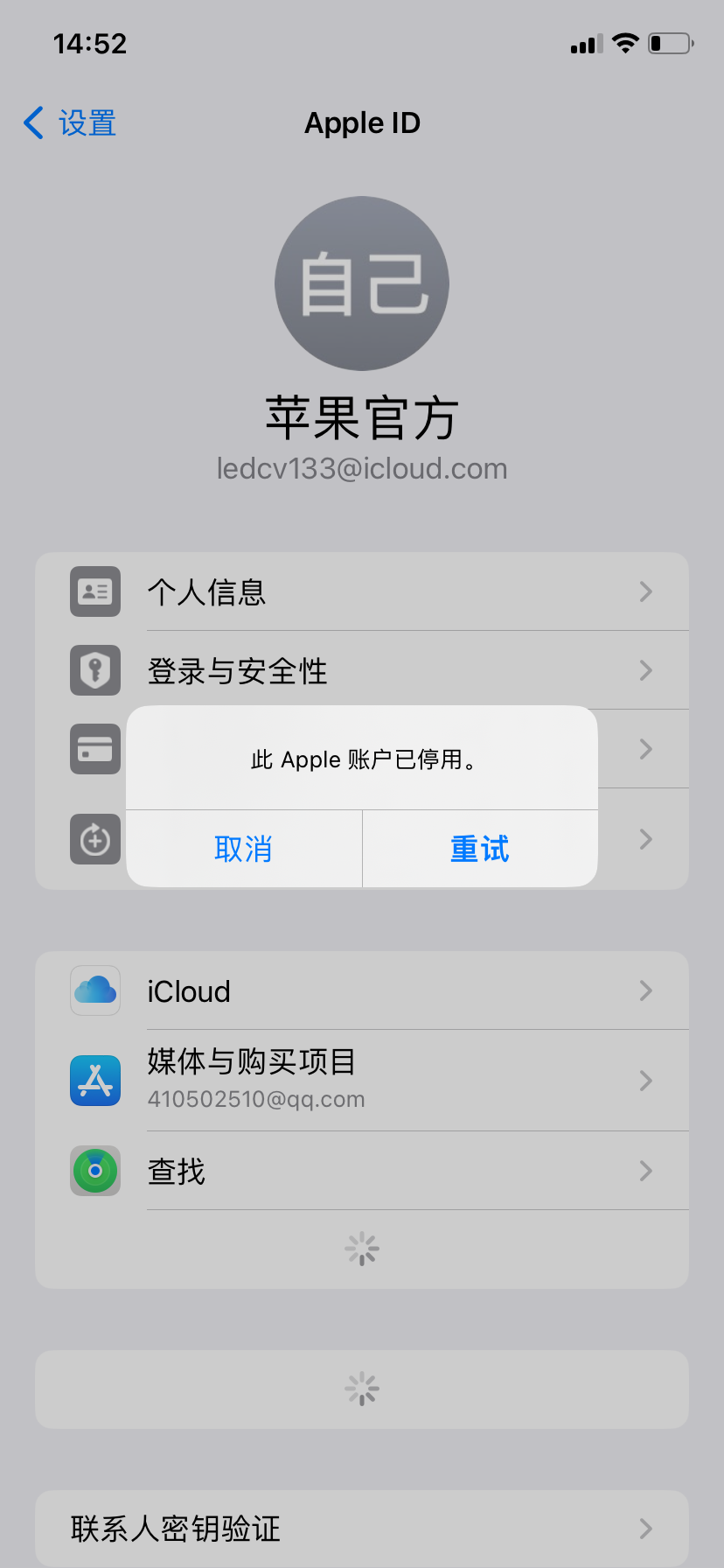Open 查找 row

tap(362, 1171)
